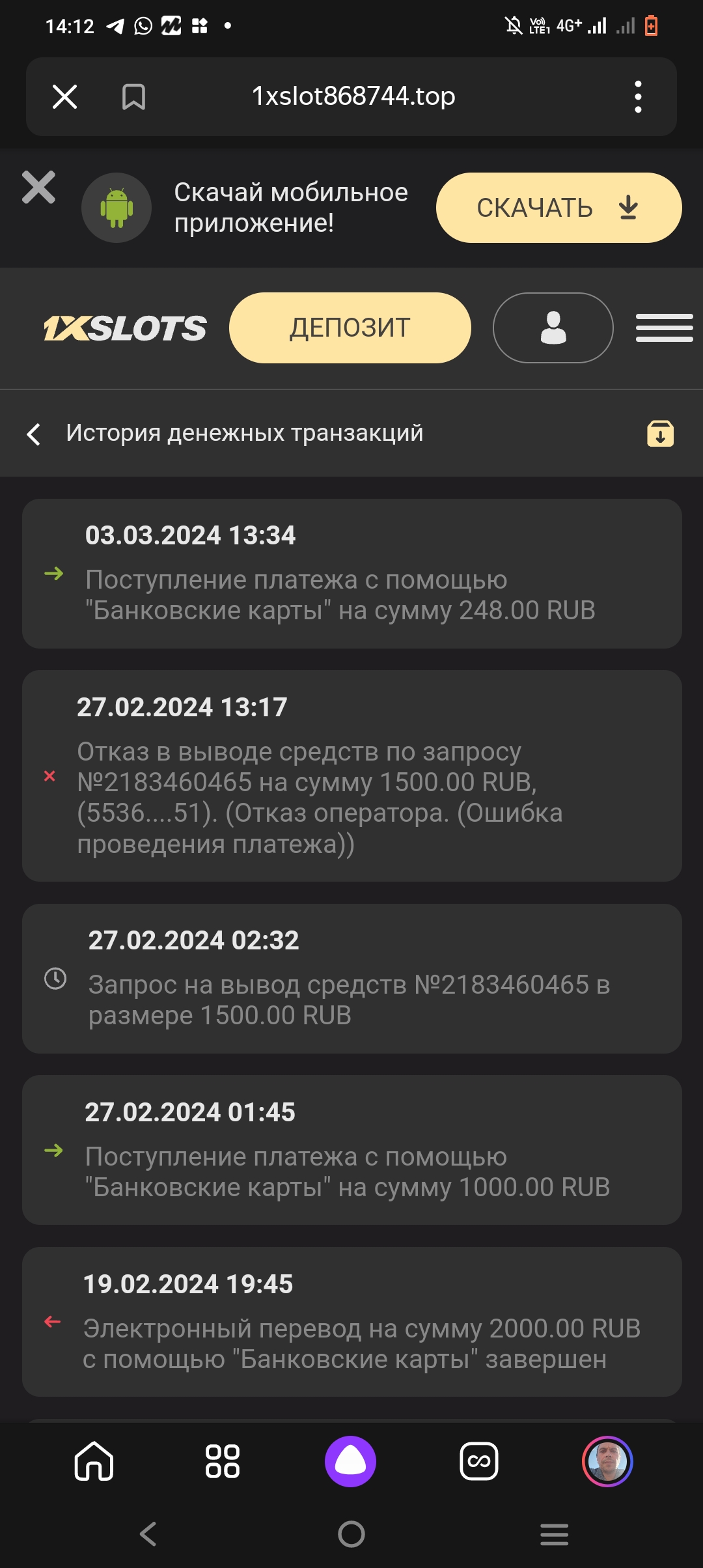Tap the 1xslot868744.top address bar
The image size is (703, 1568).
click(353, 97)
